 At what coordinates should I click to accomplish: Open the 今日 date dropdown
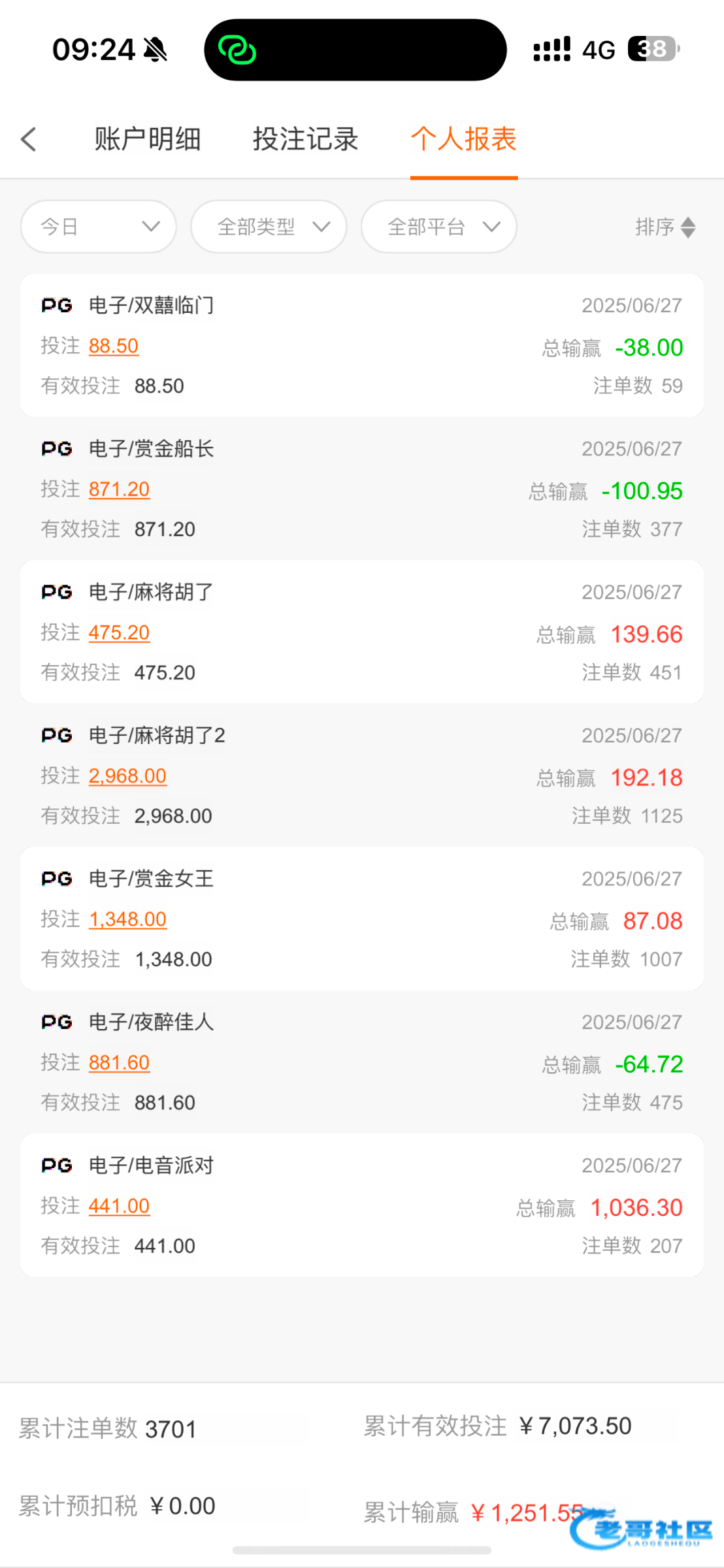coord(98,227)
